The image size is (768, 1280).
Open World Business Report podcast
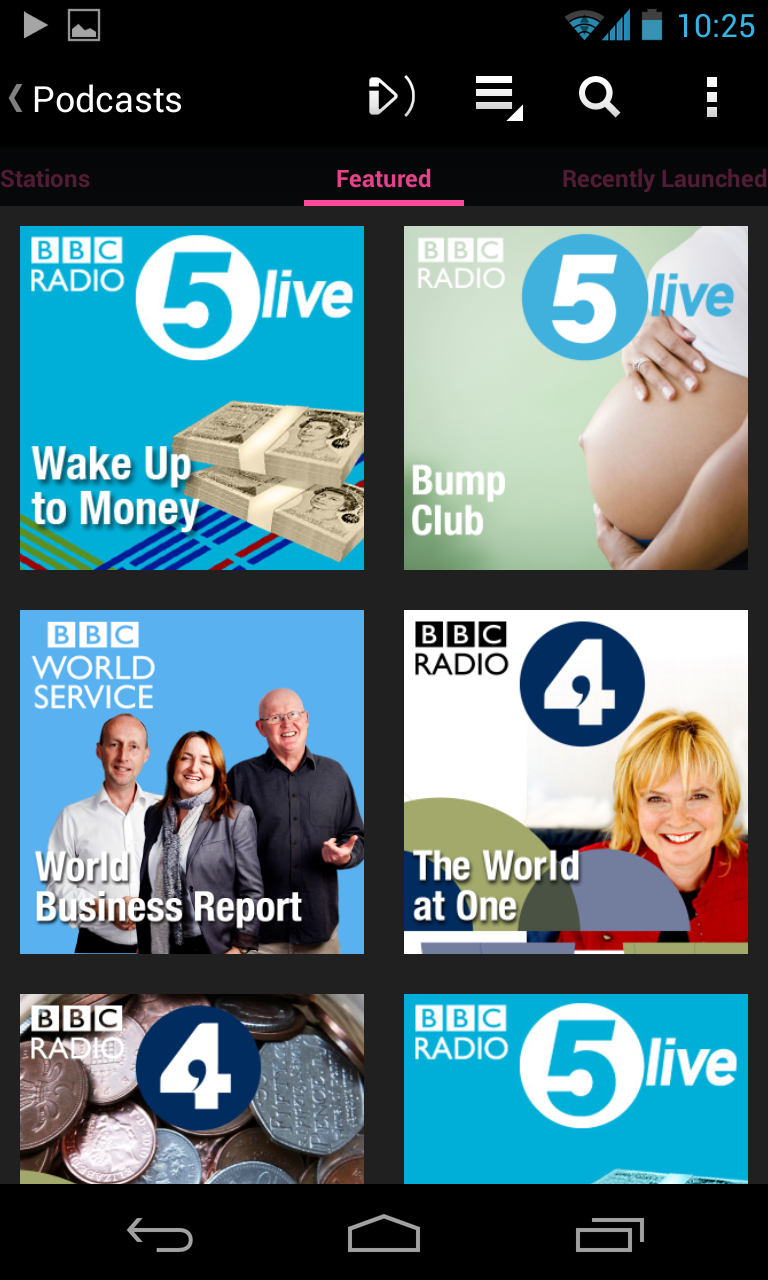(192, 782)
